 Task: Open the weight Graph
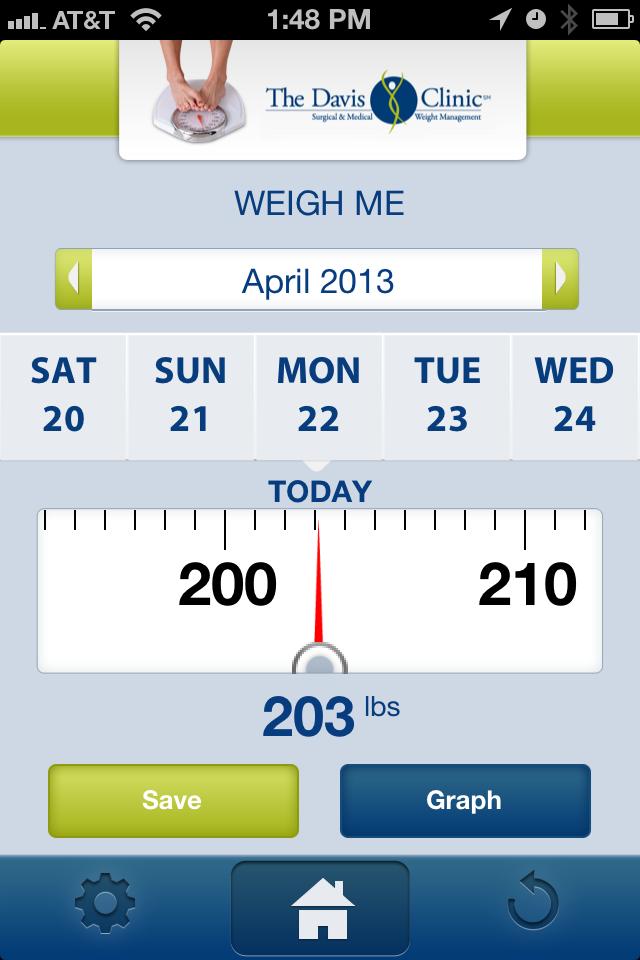(x=465, y=800)
